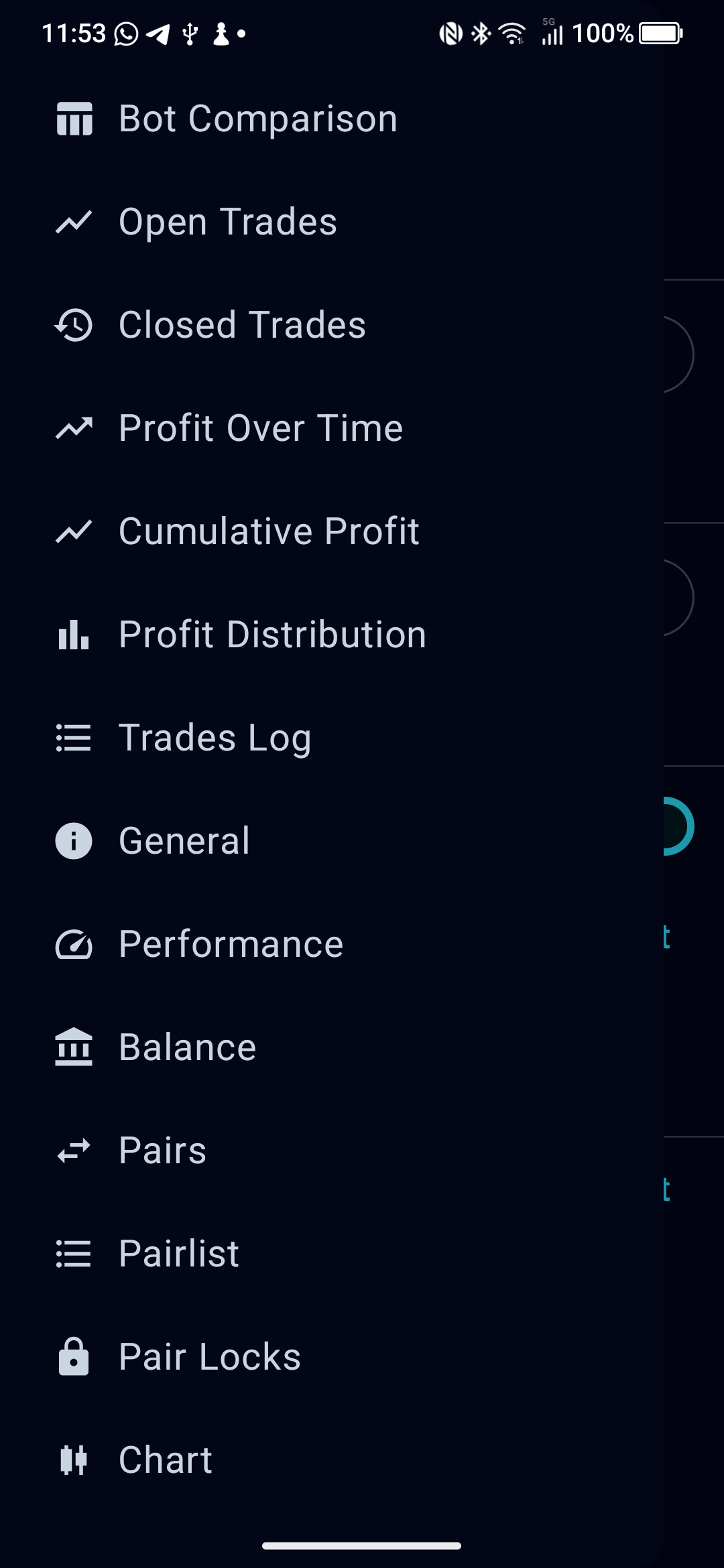Open the Trades Log view
Image resolution: width=724 pixels, height=1568 pixels.
pyautogui.click(x=215, y=738)
